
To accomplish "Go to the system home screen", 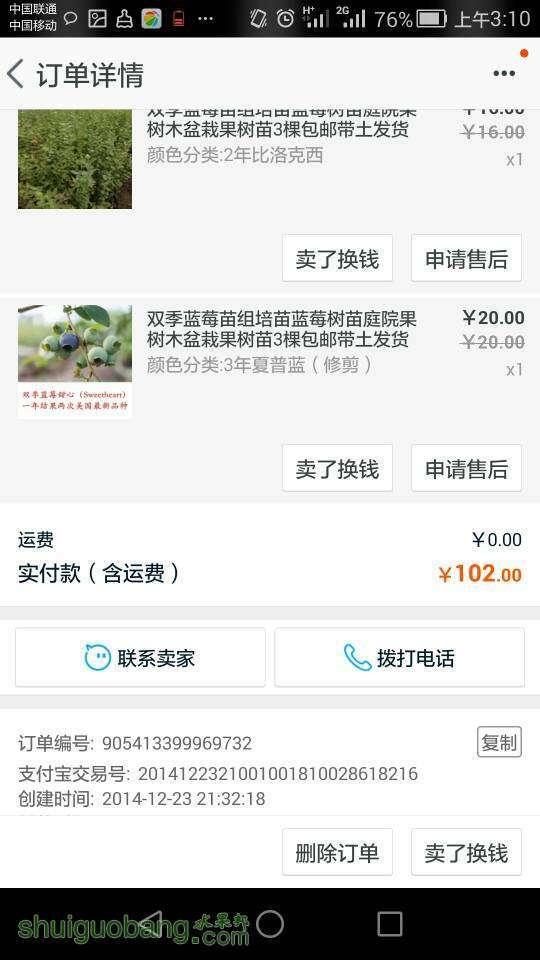I will coord(270,924).
